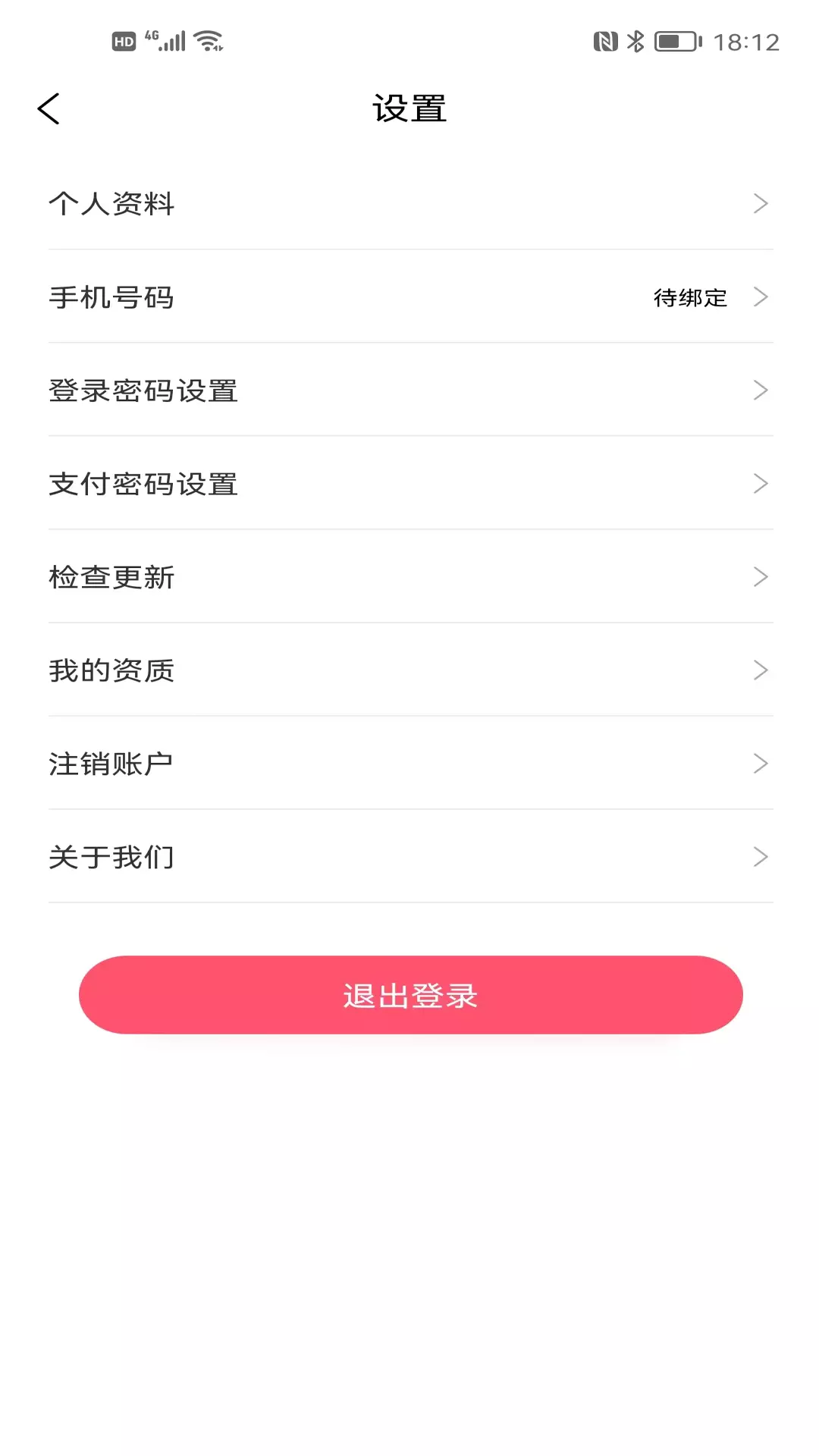Select 检查更新 to check for updates
The height and width of the screenshot is (1456, 819).
(409, 576)
